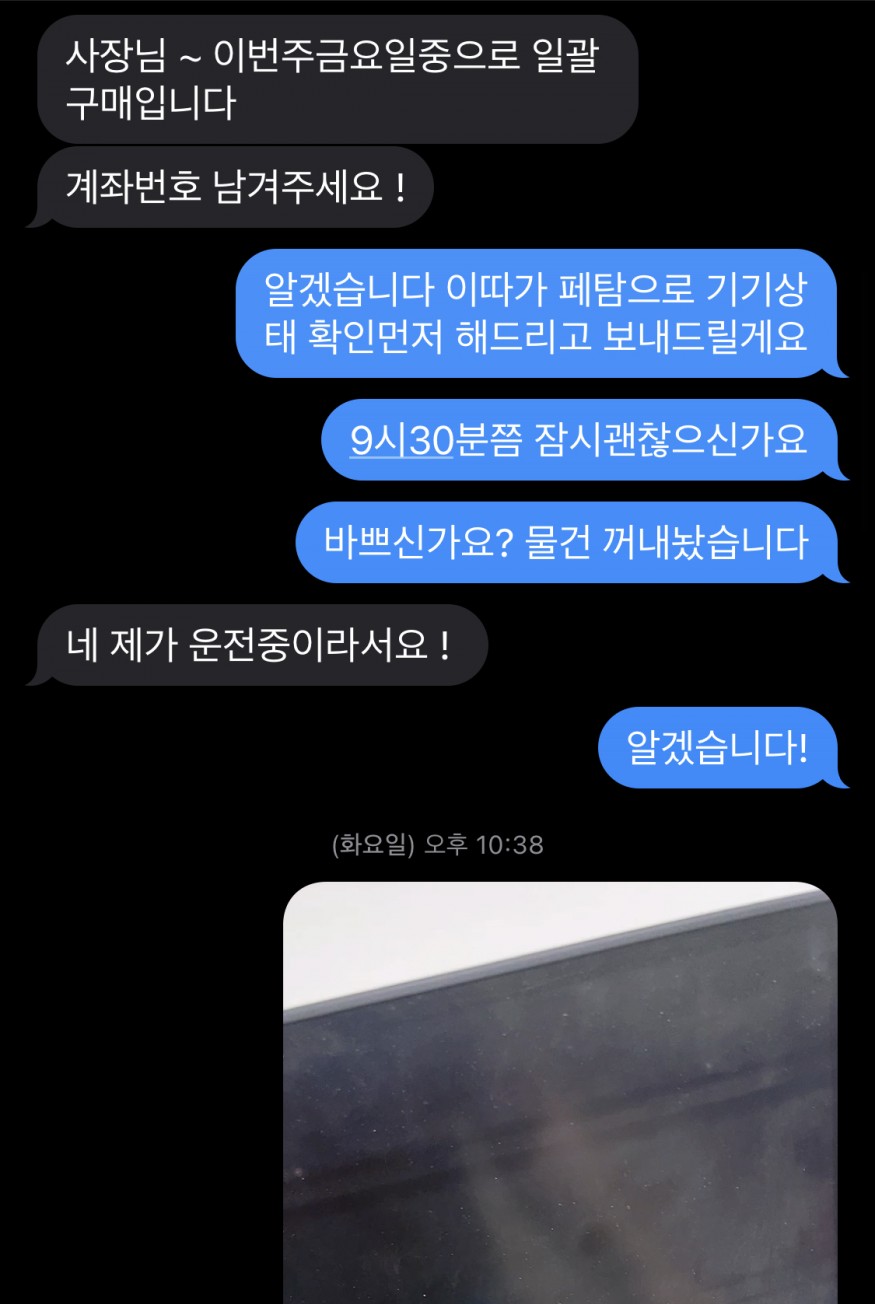Open the photo sent at 10:38

click(560, 1090)
